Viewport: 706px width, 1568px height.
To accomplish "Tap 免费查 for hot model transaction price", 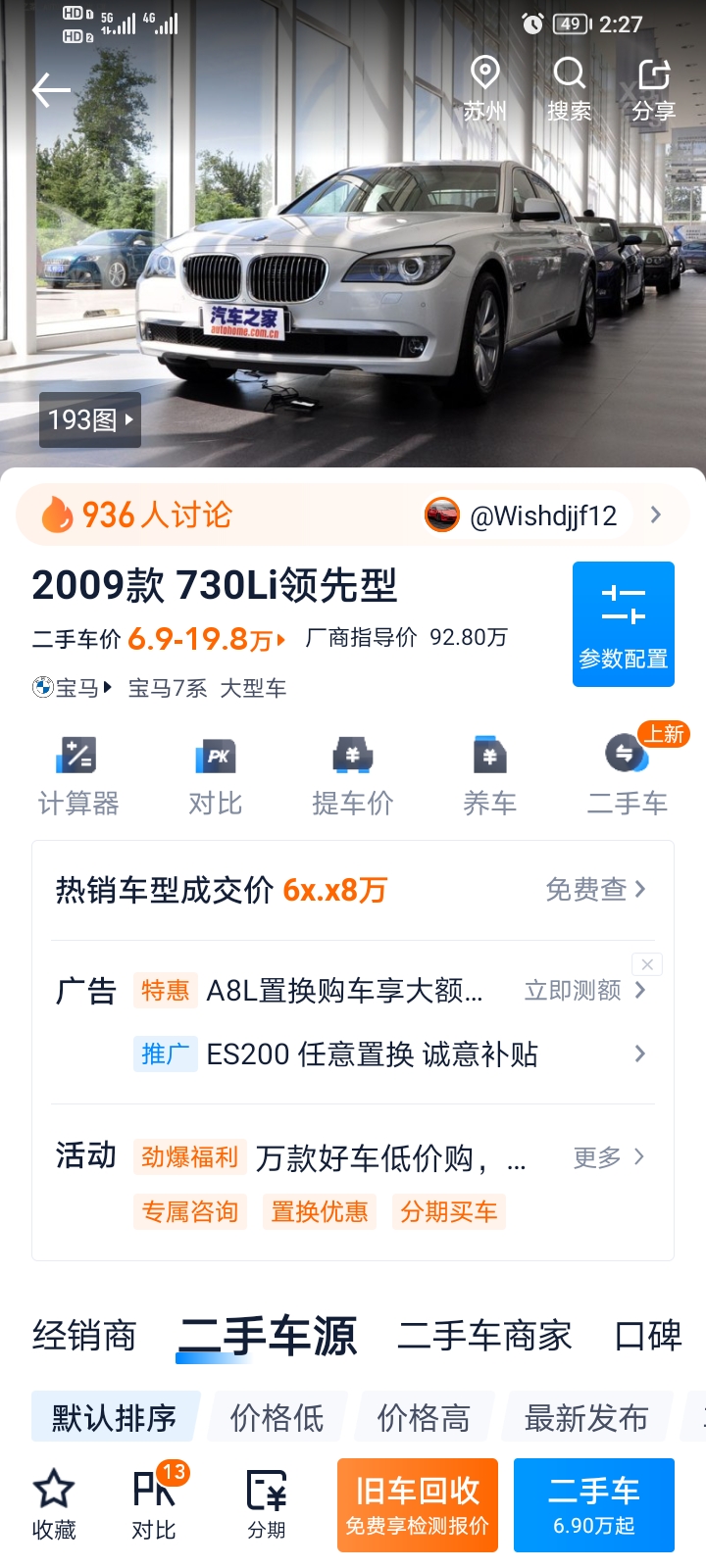I will tap(596, 889).
